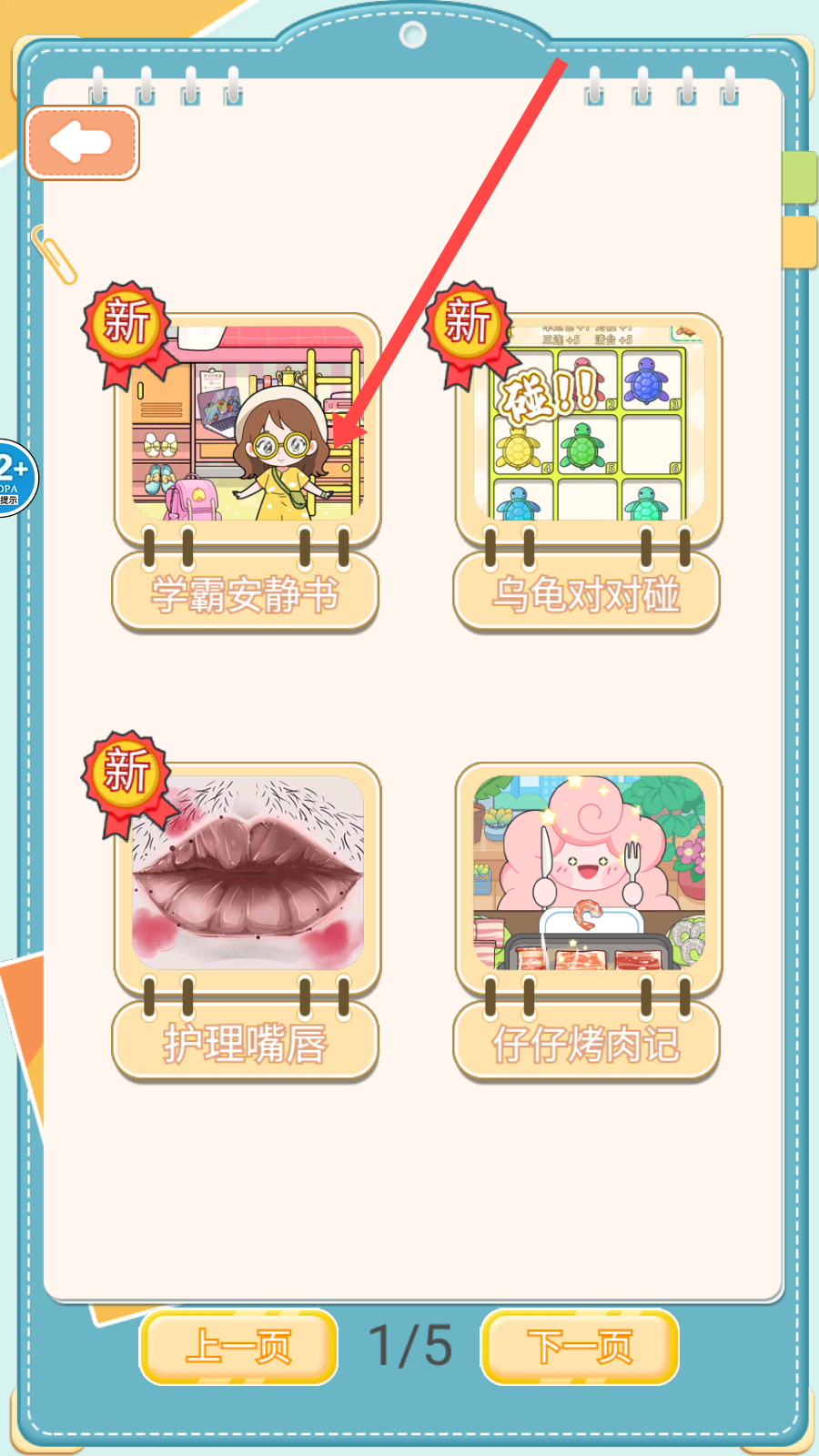Image resolution: width=819 pixels, height=1456 pixels.
Task: Select the yellow side bookmark tab
Action: [799, 242]
